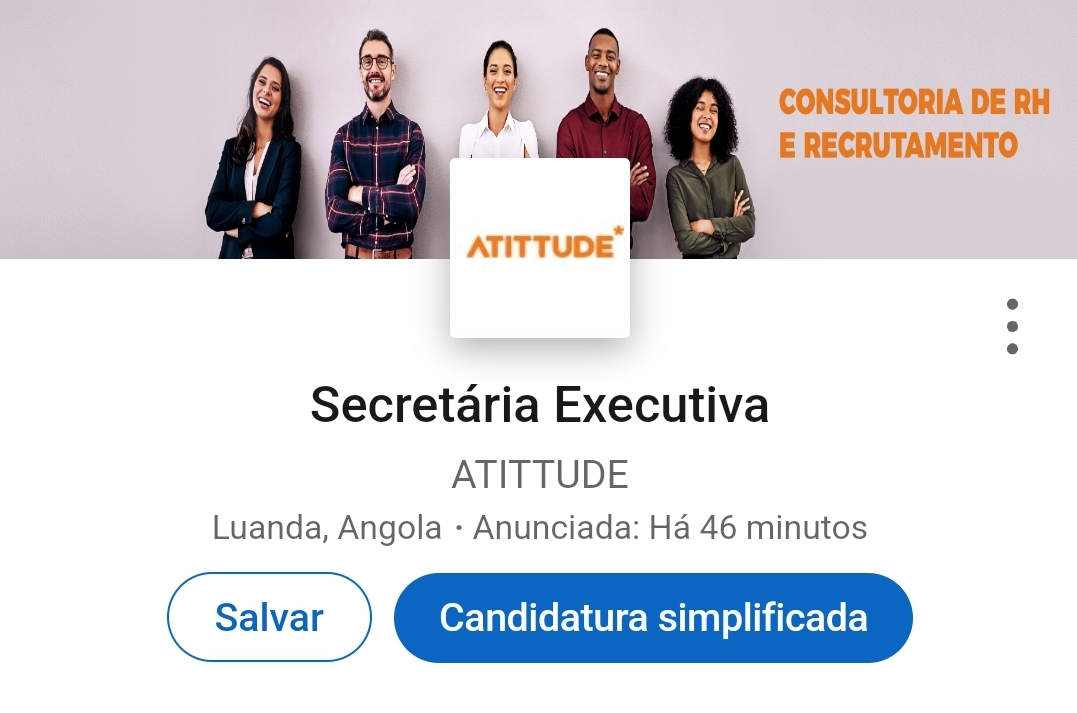Tap the ATITTUDE company logo tile
This screenshot has height=713, width=1077.
pyautogui.click(x=540, y=248)
